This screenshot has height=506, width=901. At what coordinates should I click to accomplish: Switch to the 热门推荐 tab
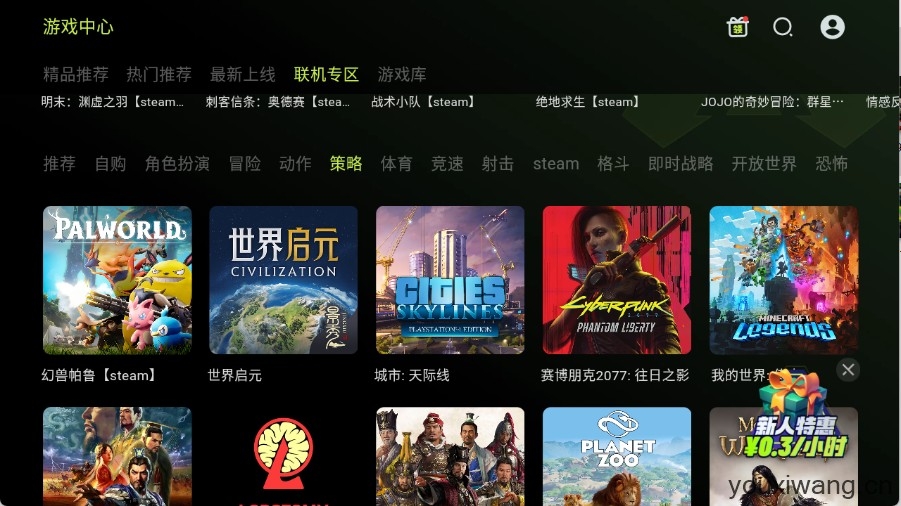pyautogui.click(x=159, y=74)
